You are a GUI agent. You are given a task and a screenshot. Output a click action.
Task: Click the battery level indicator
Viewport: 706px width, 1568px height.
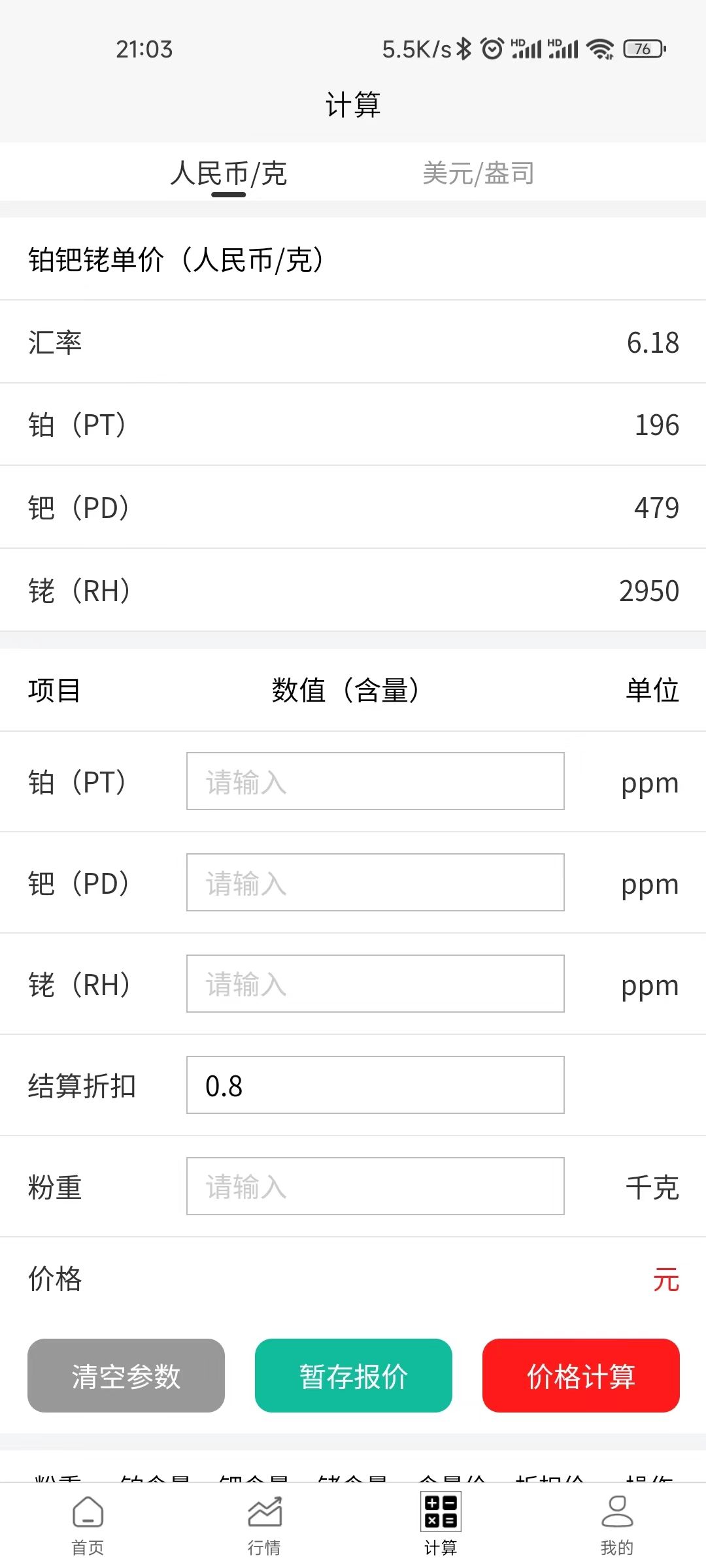[x=642, y=49]
